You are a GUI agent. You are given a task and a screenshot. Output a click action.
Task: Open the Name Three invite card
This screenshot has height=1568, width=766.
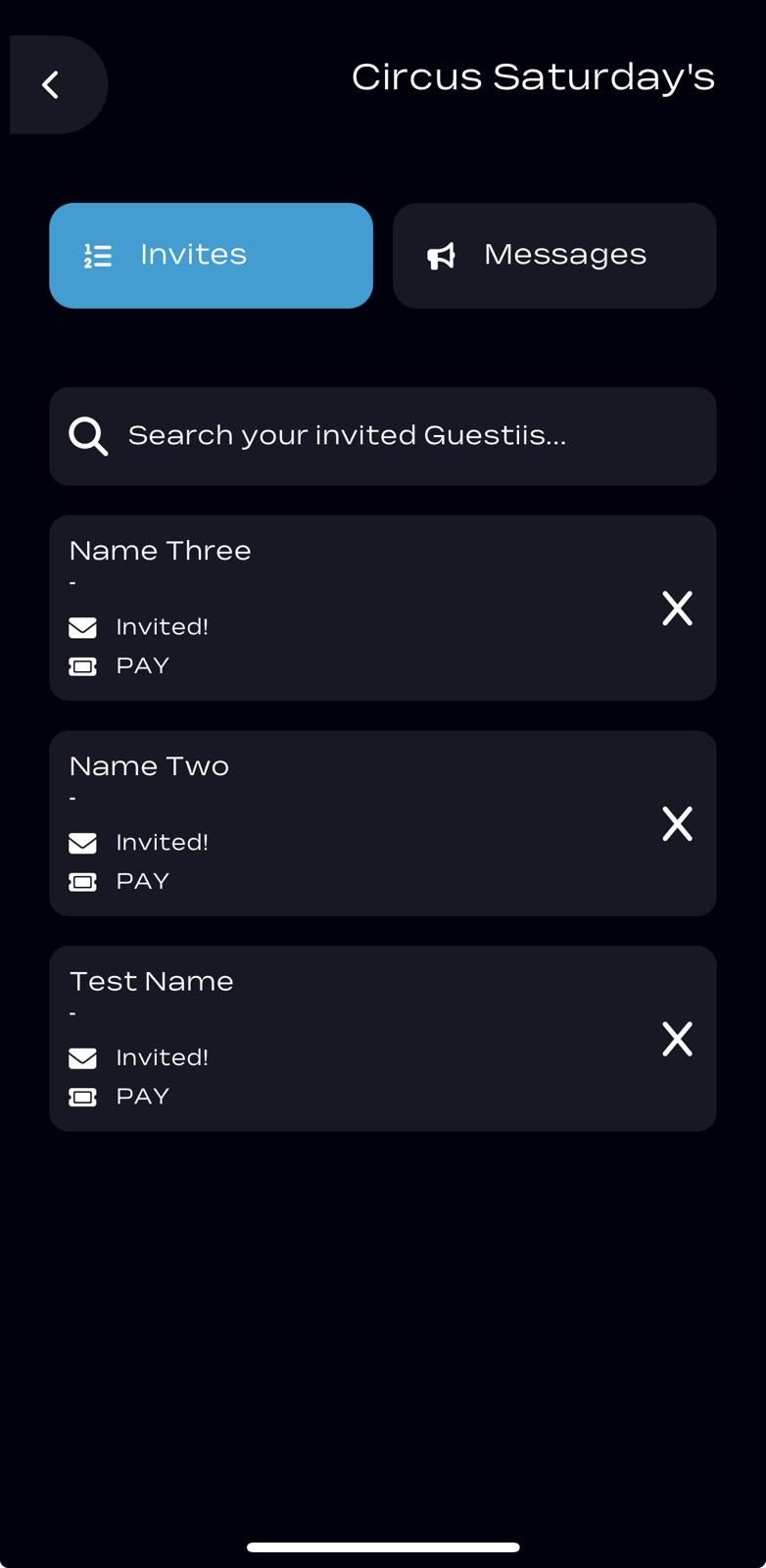coord(343,608)
